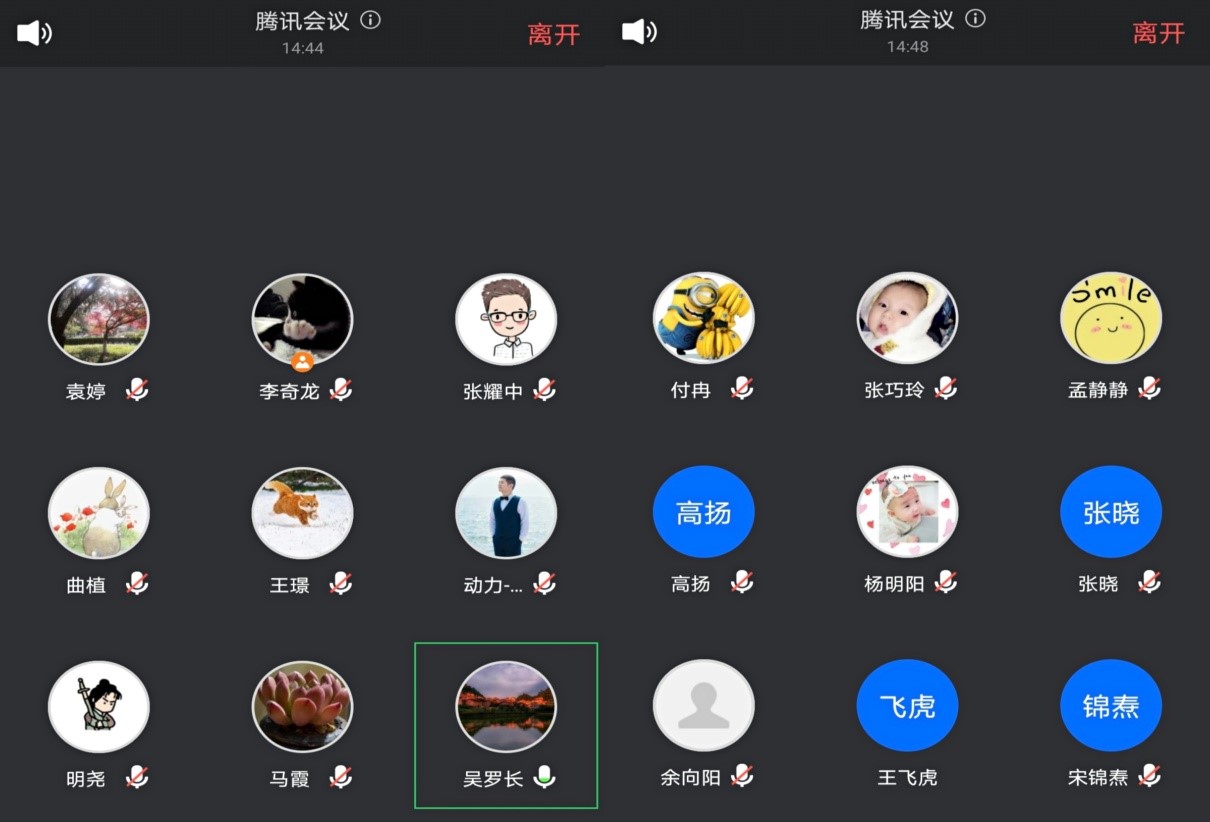The width and height of the screenshot is (1210, 822).
Task: Tap 孟静静's smile avatar tile
Action: coord(1111,320)
